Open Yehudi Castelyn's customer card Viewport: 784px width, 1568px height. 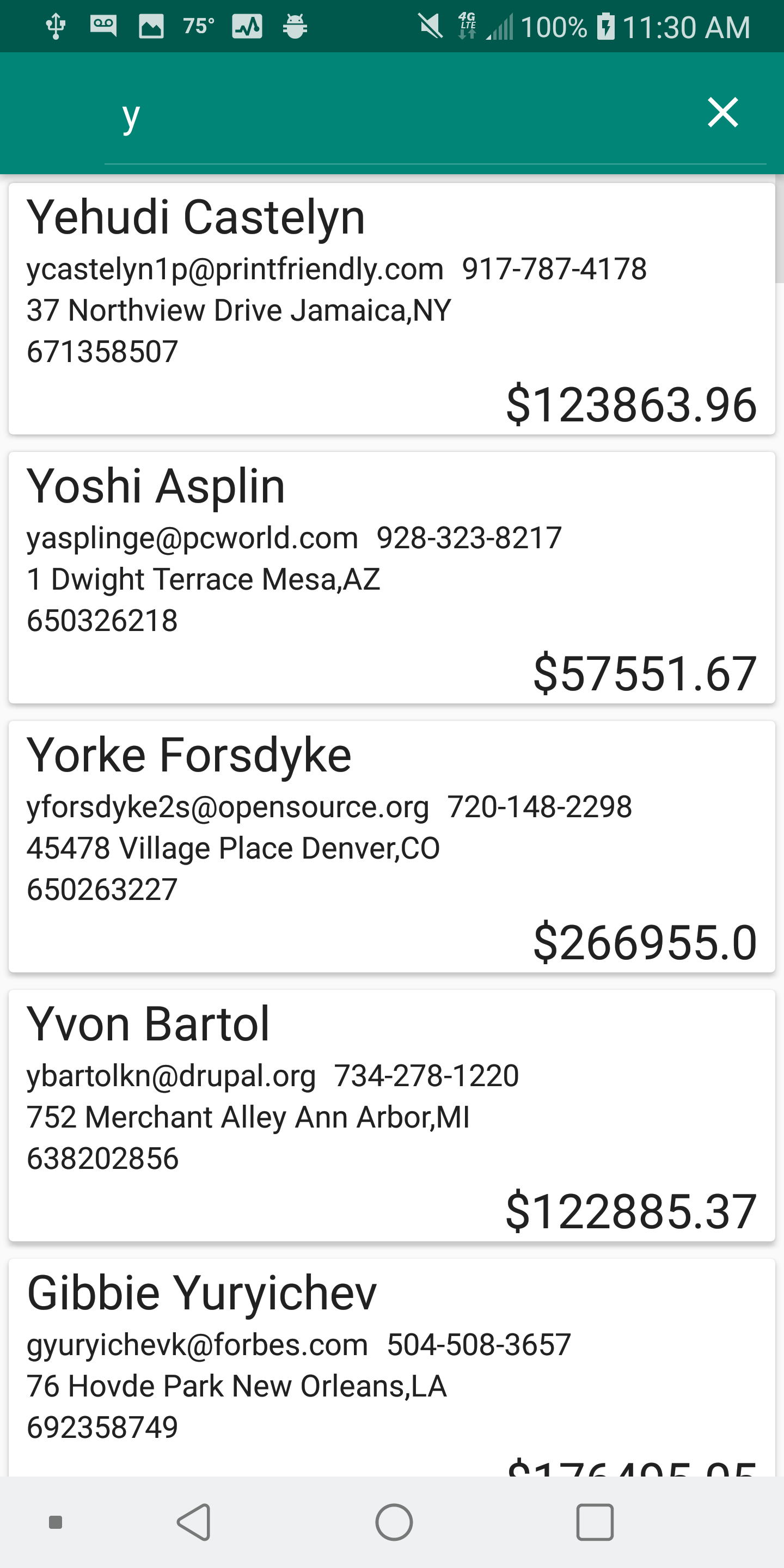(x=391, y=309)
